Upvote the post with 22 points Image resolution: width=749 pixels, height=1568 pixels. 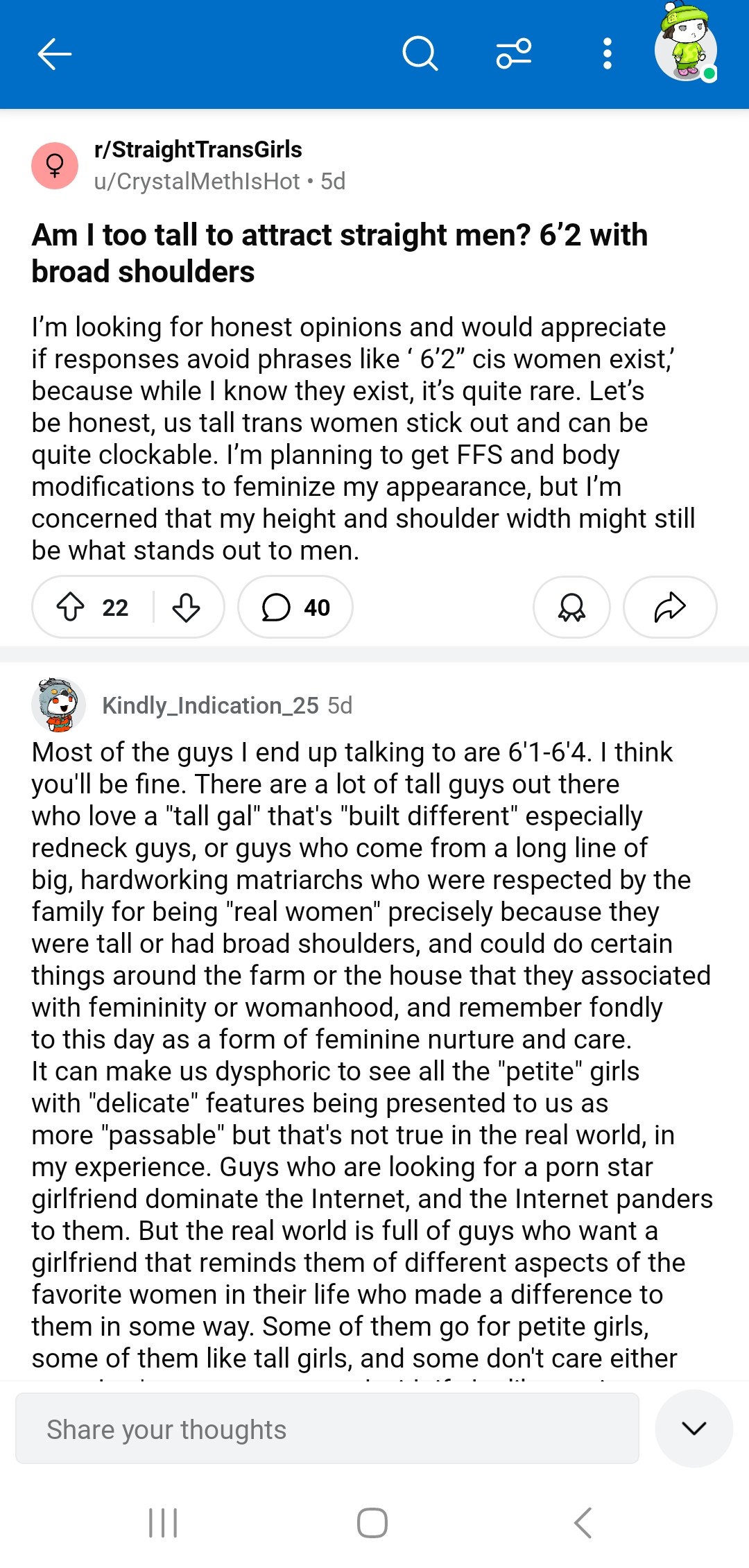71,608
